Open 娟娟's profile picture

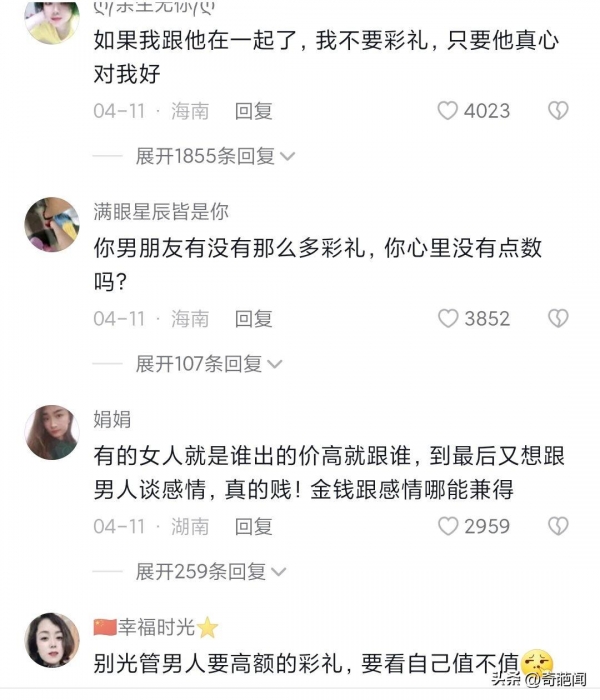[x=52, y=432]
